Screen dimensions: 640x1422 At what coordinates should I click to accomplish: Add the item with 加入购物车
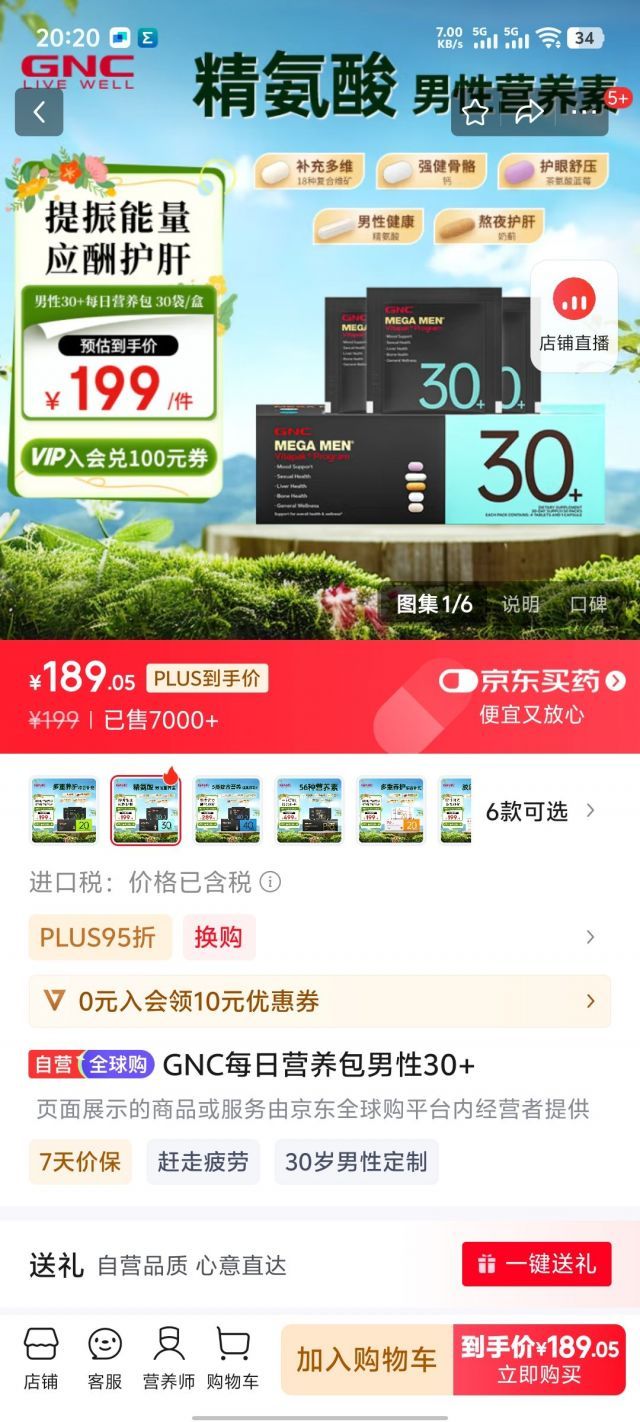(x=366, y=1359)
